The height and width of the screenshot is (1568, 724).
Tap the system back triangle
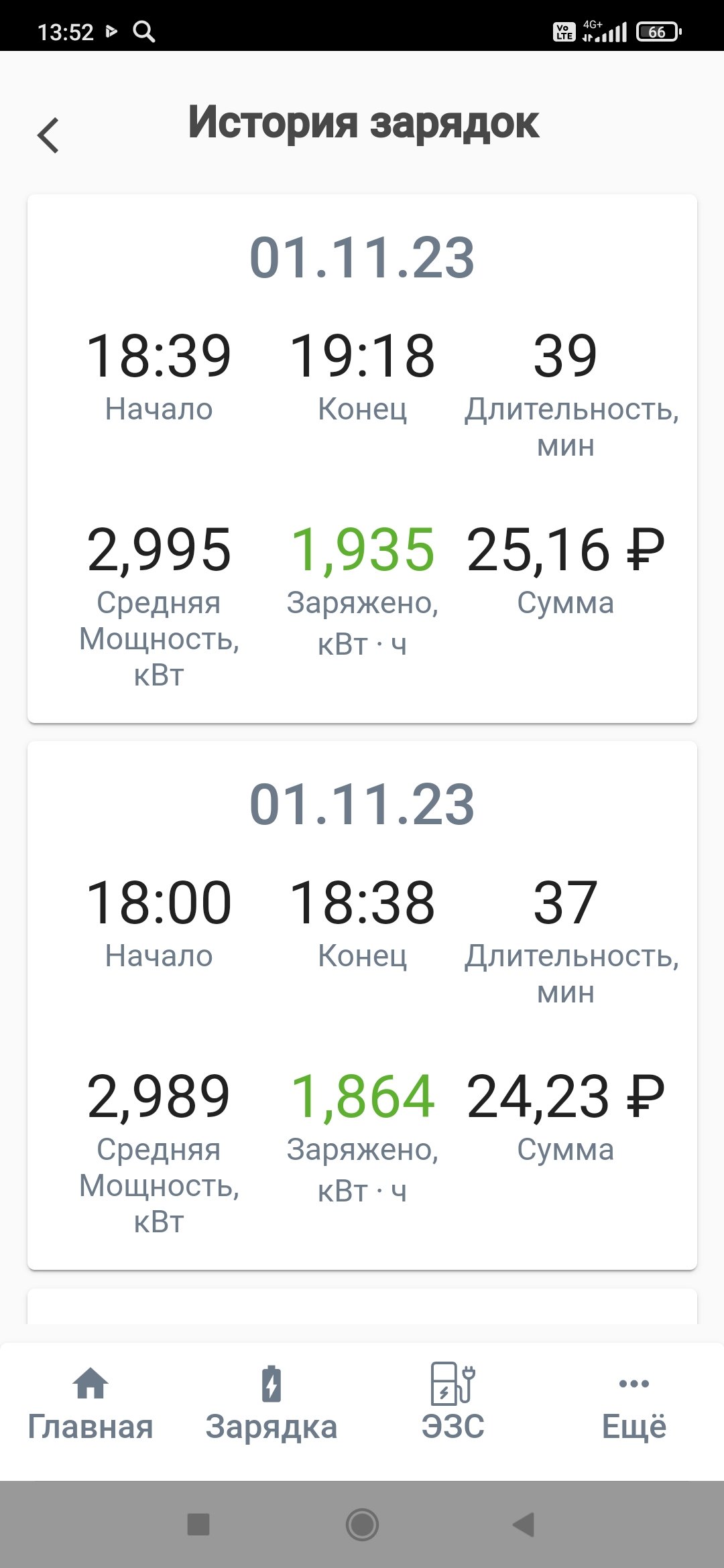pos(524,1524)
